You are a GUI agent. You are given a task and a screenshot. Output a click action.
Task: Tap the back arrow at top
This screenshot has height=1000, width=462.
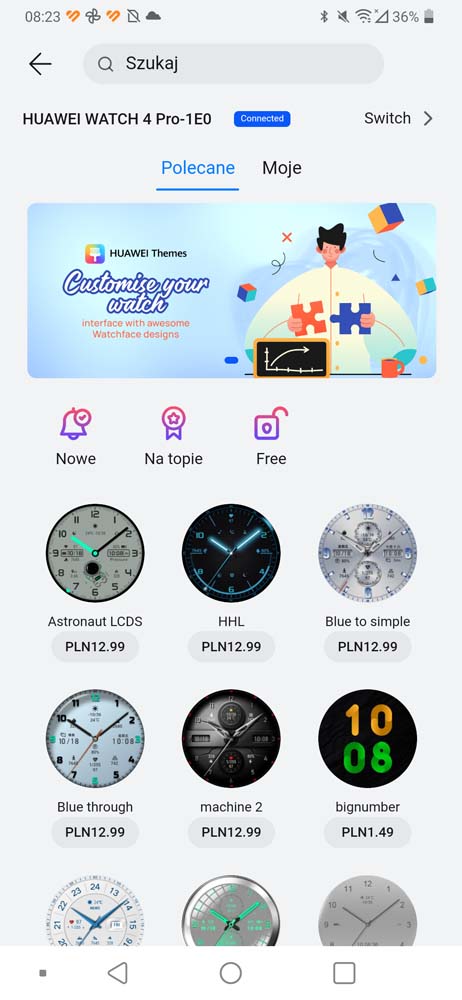[x=40, y=64]
